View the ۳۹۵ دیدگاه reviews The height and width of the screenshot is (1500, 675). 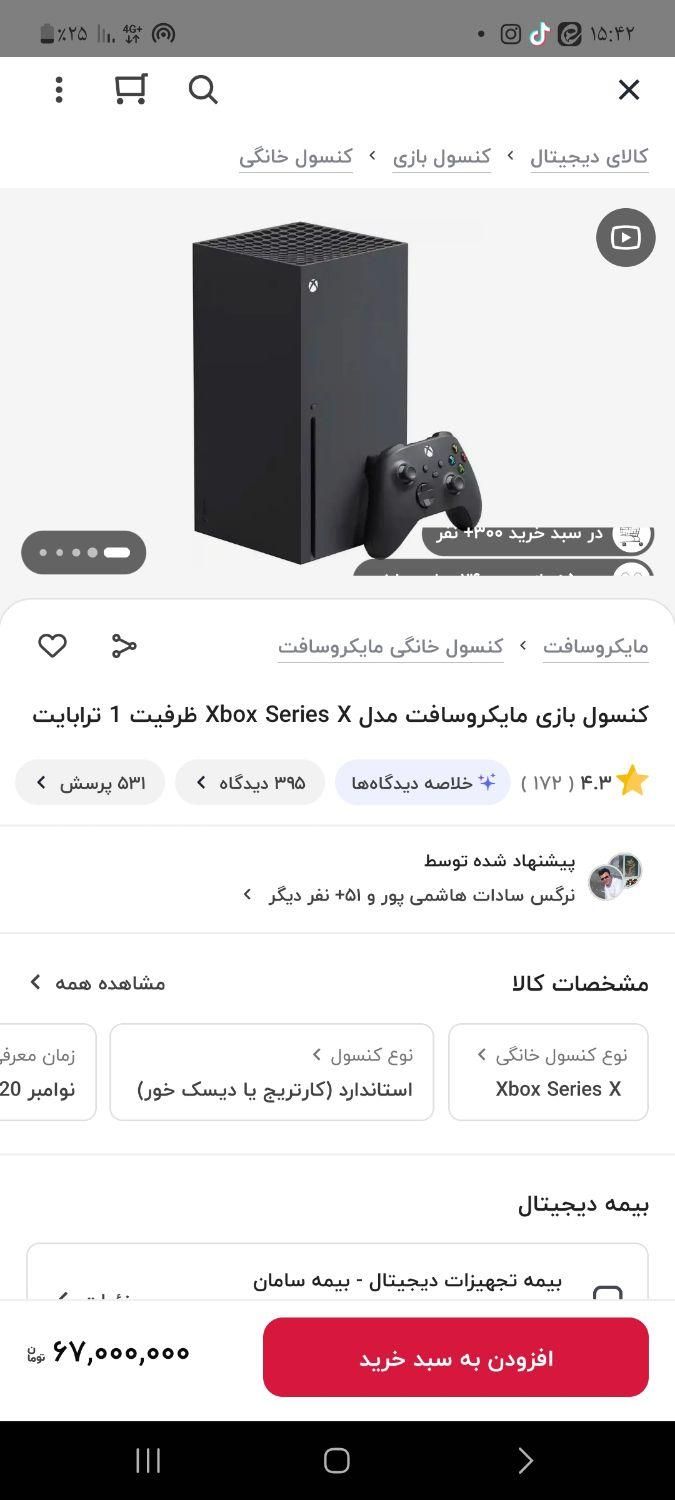click(250, 783)
